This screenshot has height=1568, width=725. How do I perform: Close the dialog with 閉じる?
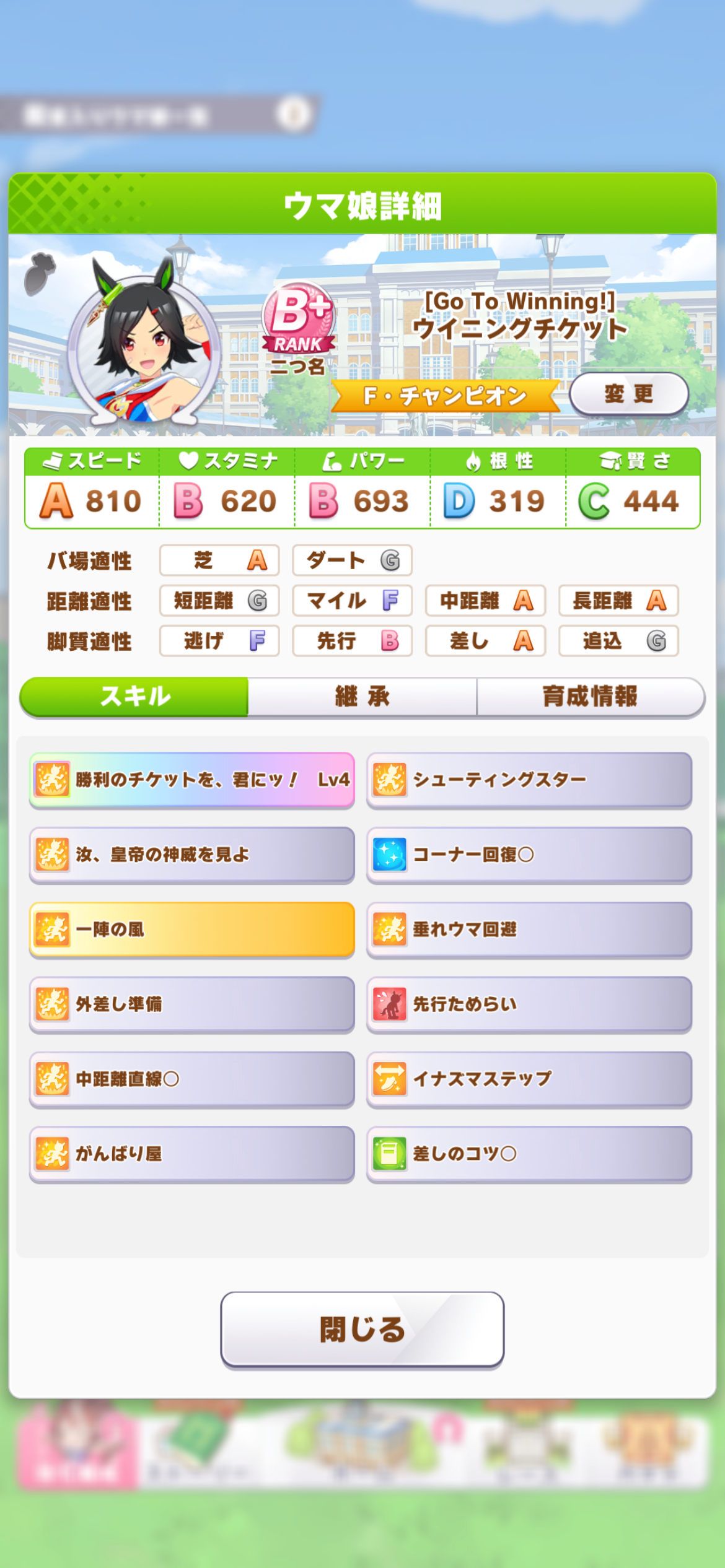click(362, 1329)
